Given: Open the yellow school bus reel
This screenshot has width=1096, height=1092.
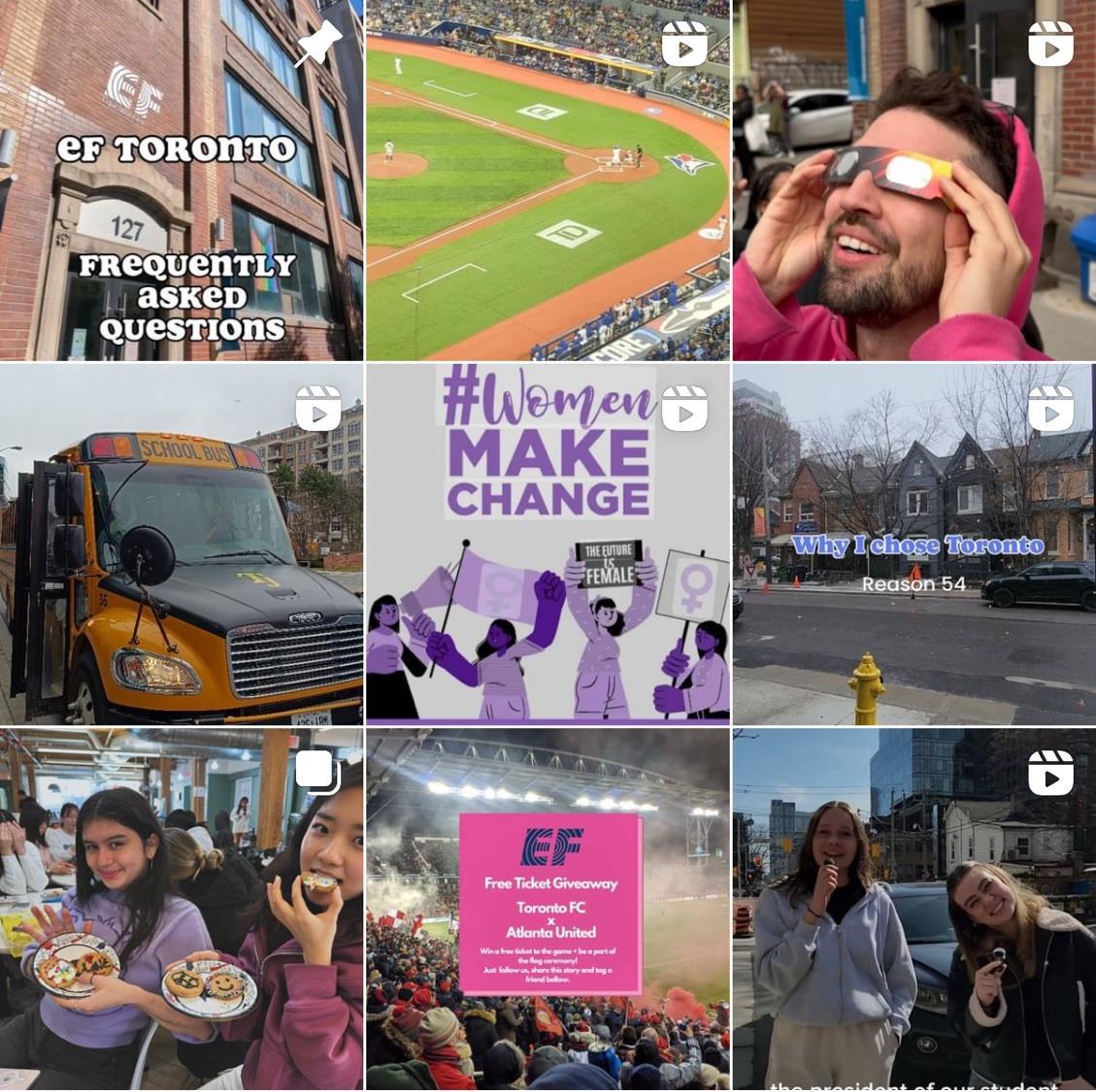Looking at the screenshot, I should point(182,544).
